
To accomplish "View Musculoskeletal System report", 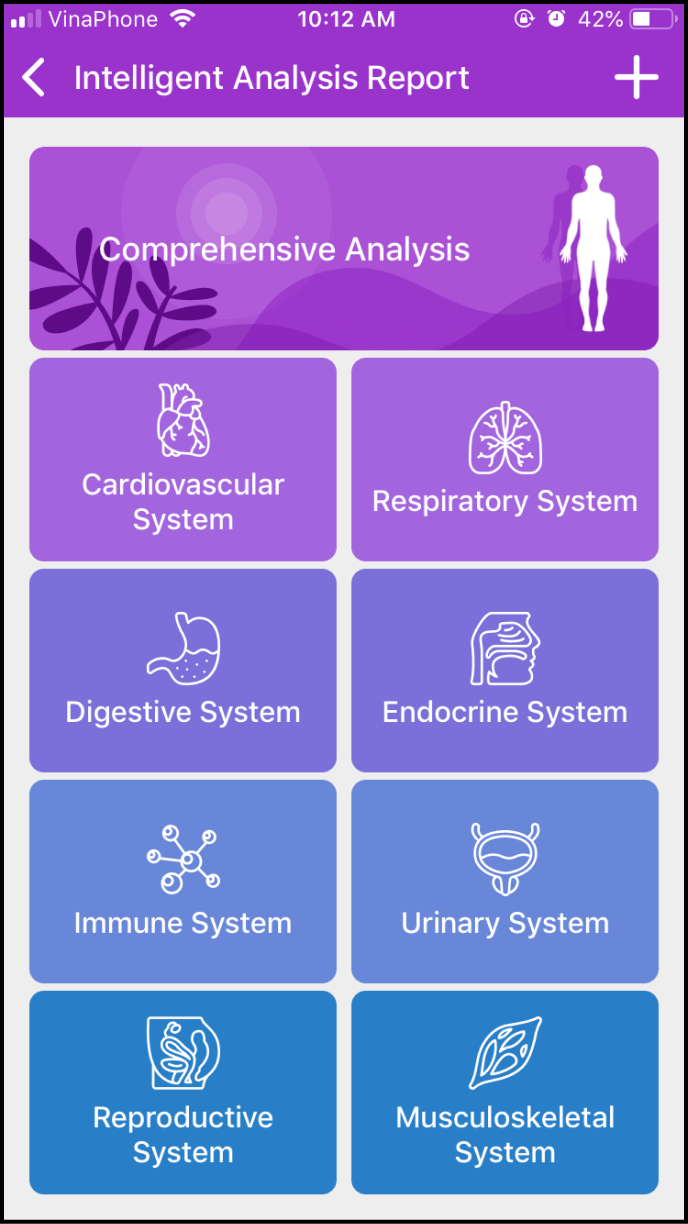I will coord(505,1092).
